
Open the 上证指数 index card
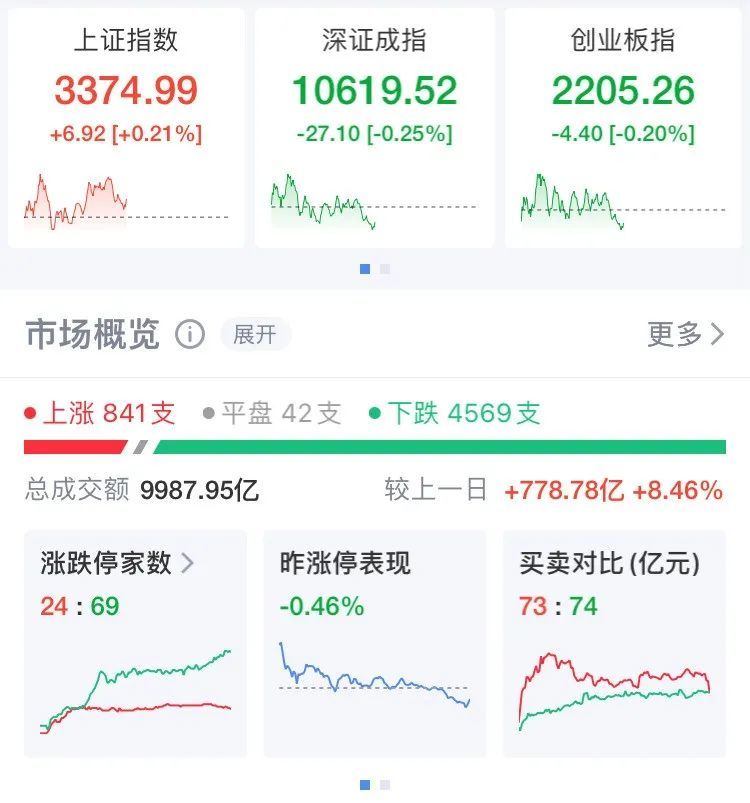(126, 128)
